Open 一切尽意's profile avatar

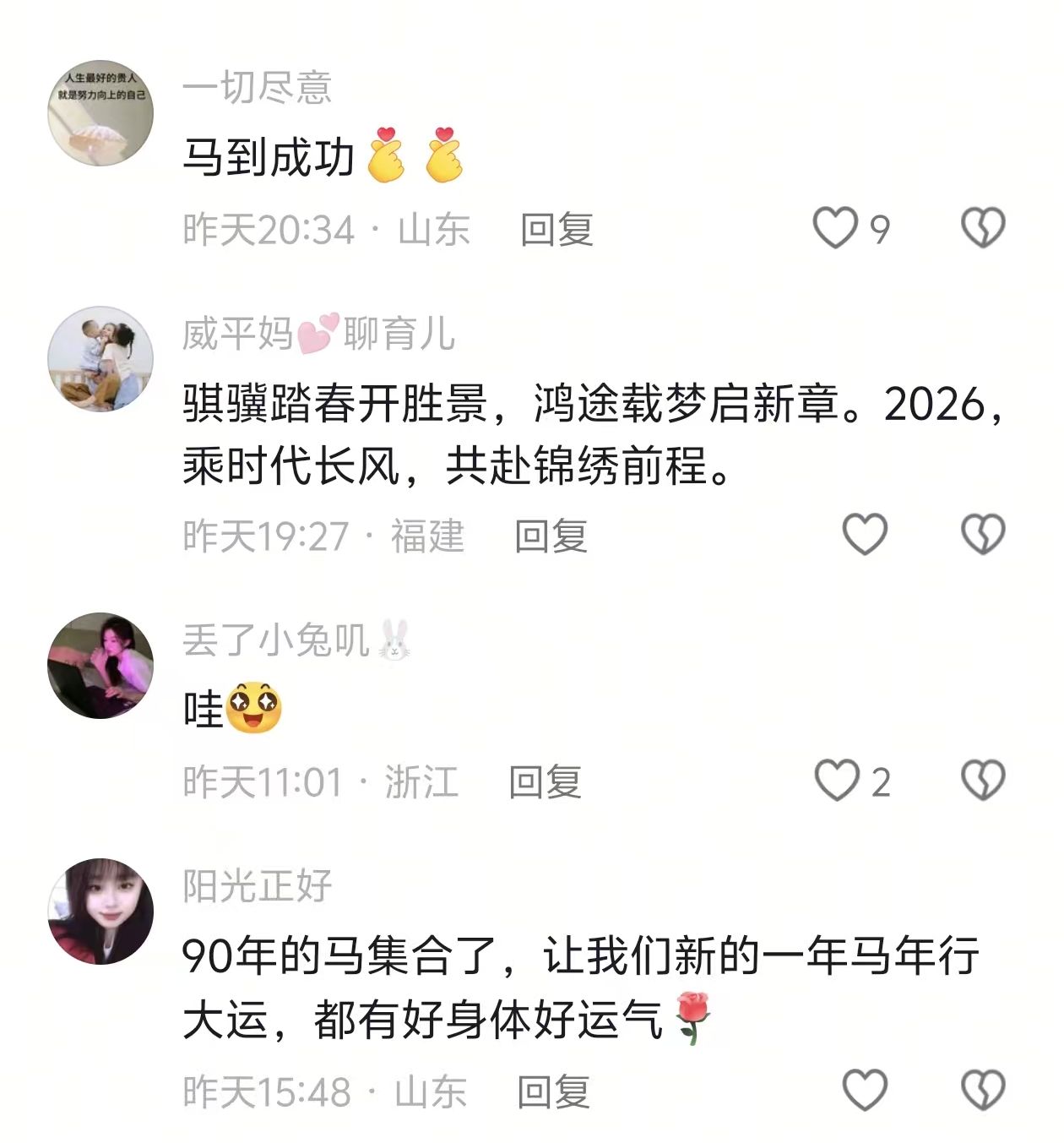point(100,113)
